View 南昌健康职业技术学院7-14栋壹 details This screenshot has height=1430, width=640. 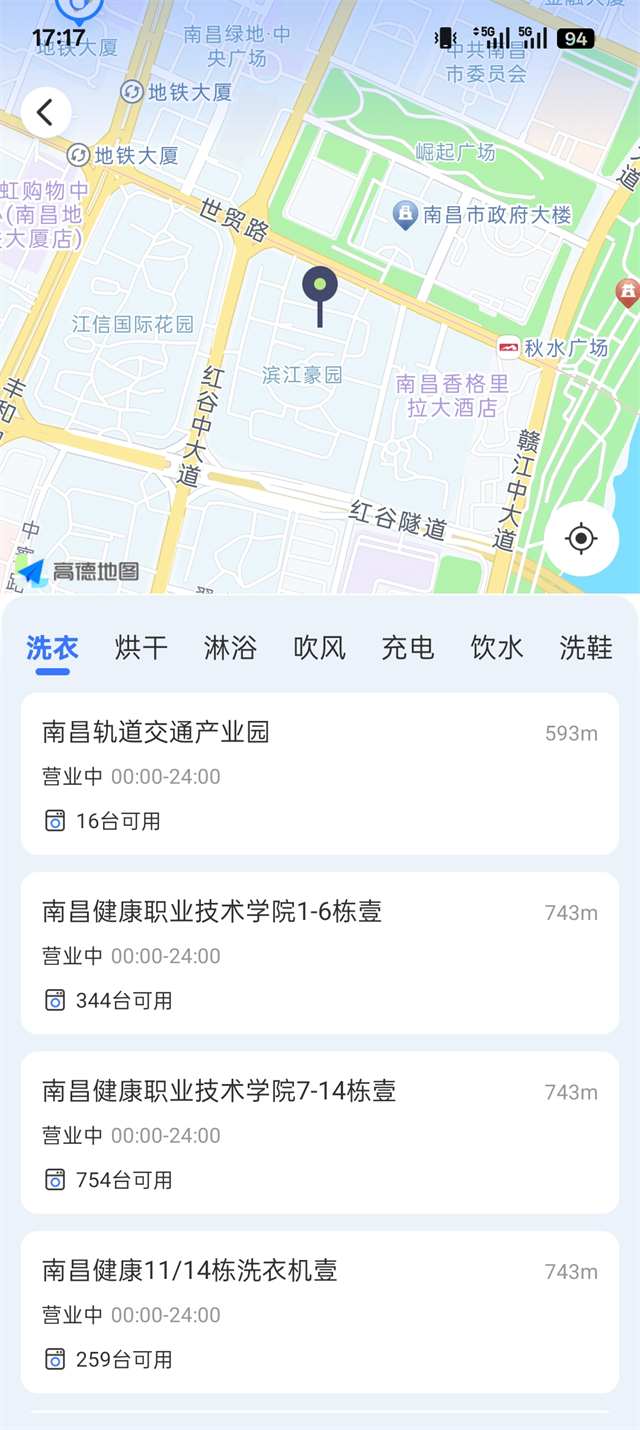pos(320,1132)
